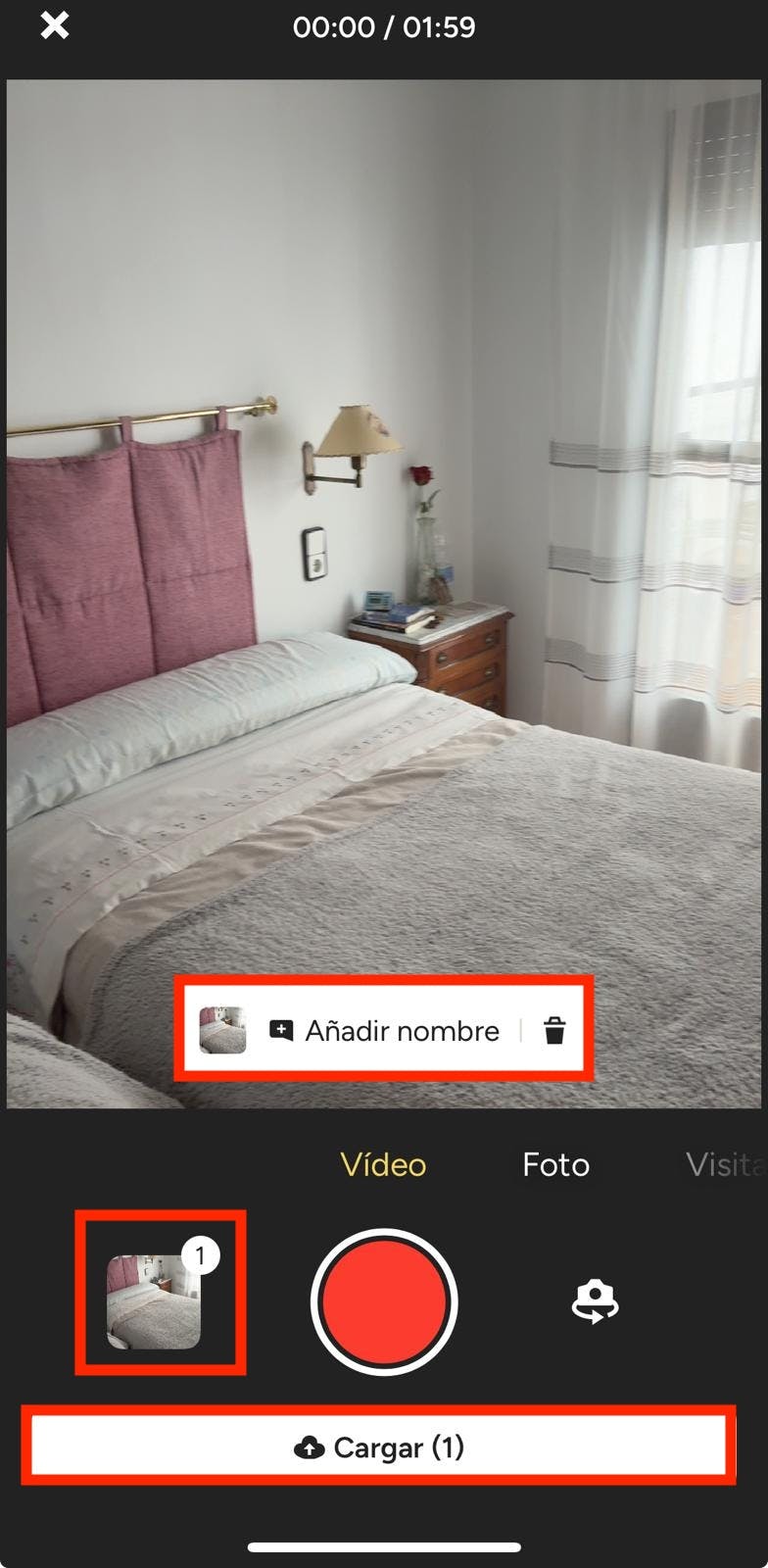This screenshot has height=1568, width=768.
Task: Delete the recorded clip with trash icon
Action: click(554, 1031)
